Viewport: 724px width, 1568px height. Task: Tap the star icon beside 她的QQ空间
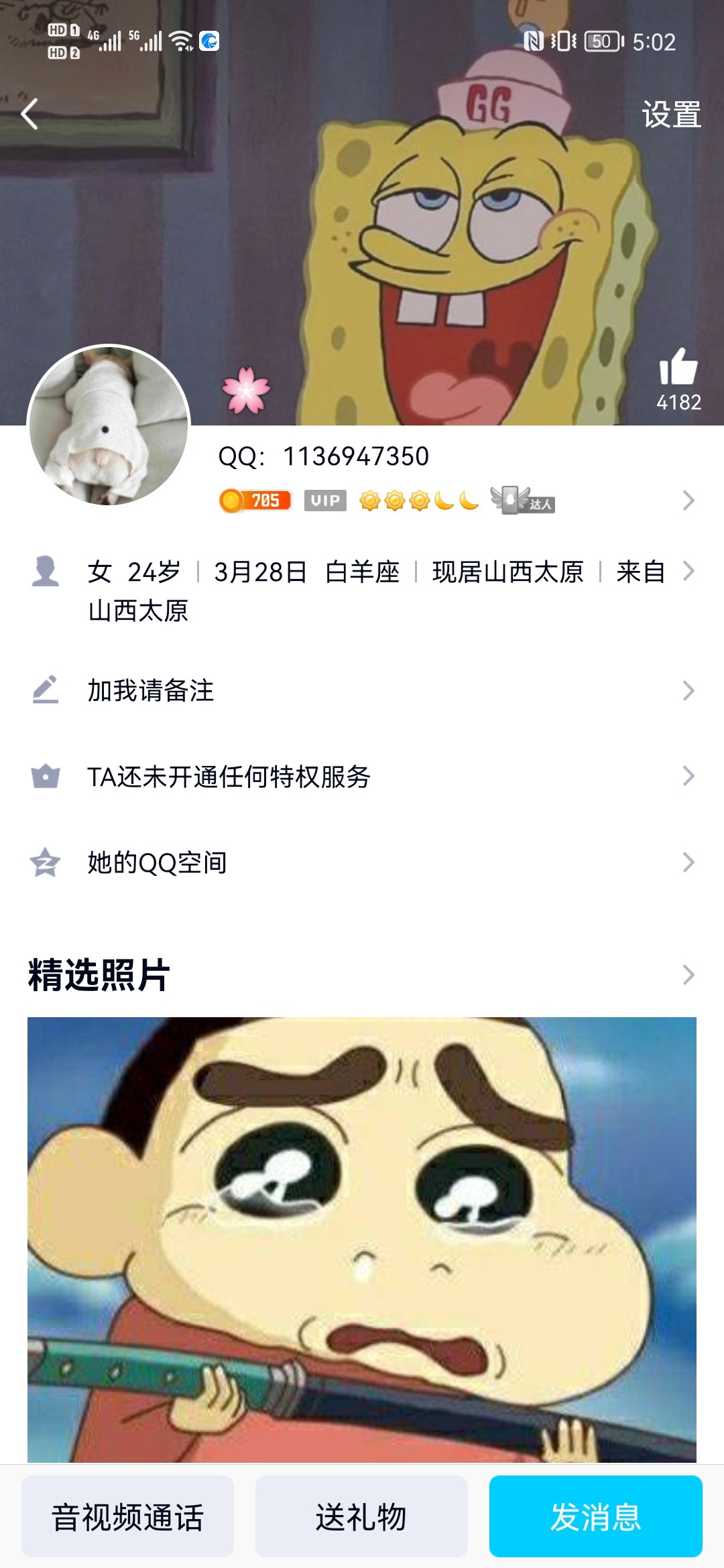coord(44,865)
